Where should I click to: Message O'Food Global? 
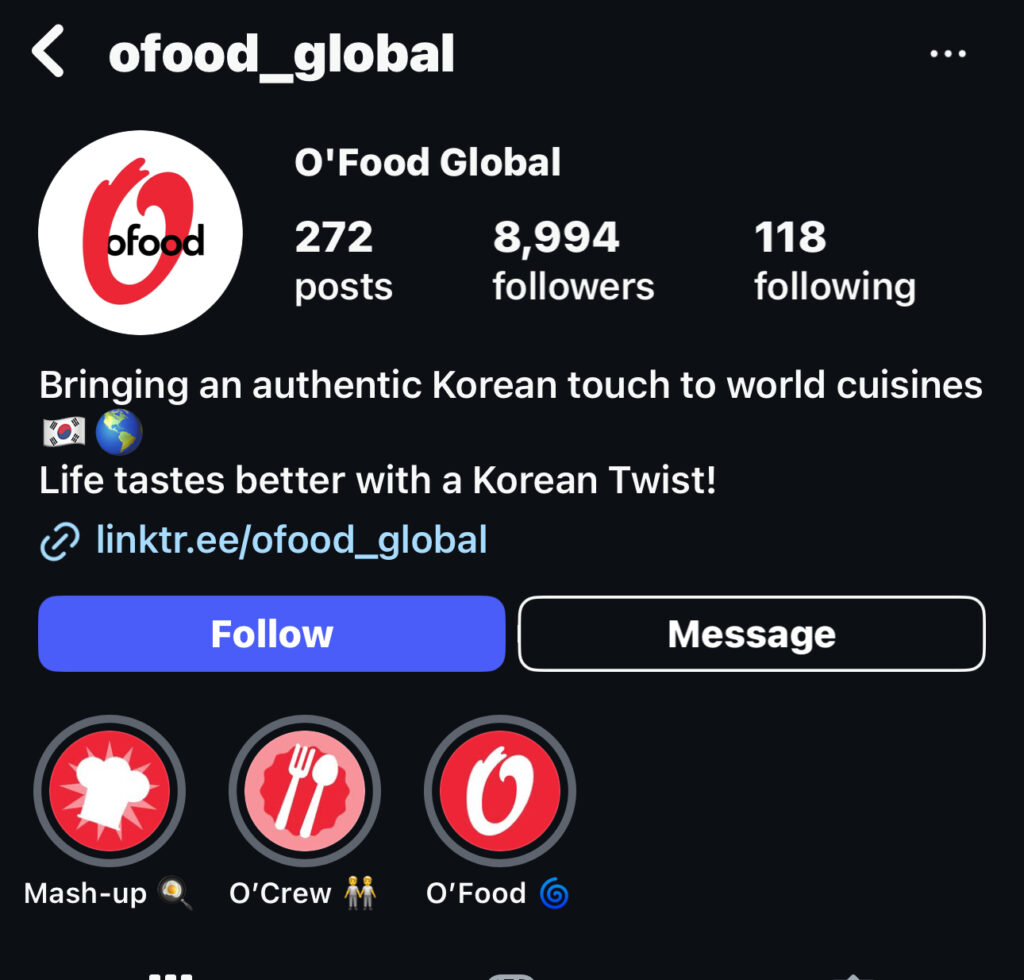coord(751,634)
